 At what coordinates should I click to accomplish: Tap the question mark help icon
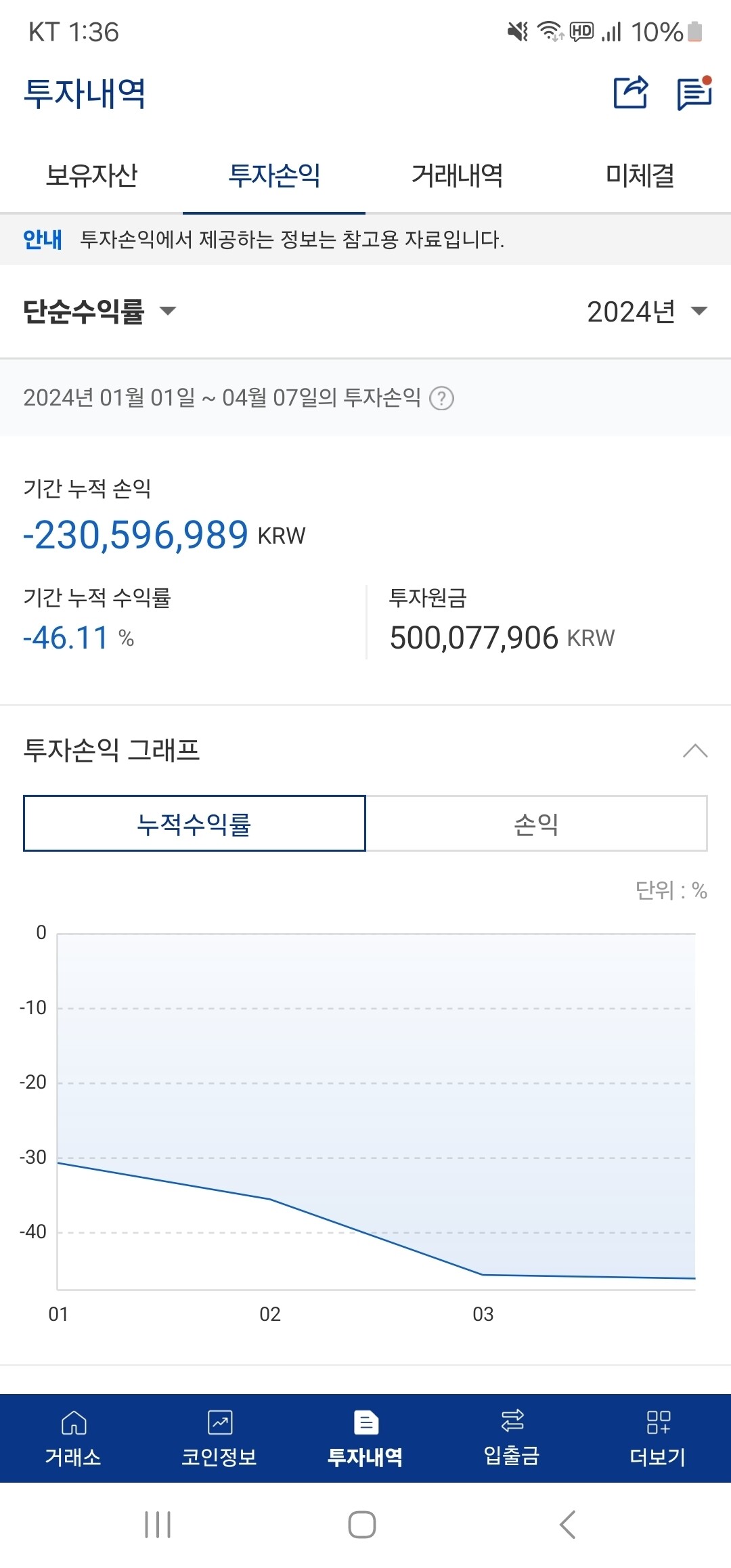pyautogui.click(x=443, y=399)
